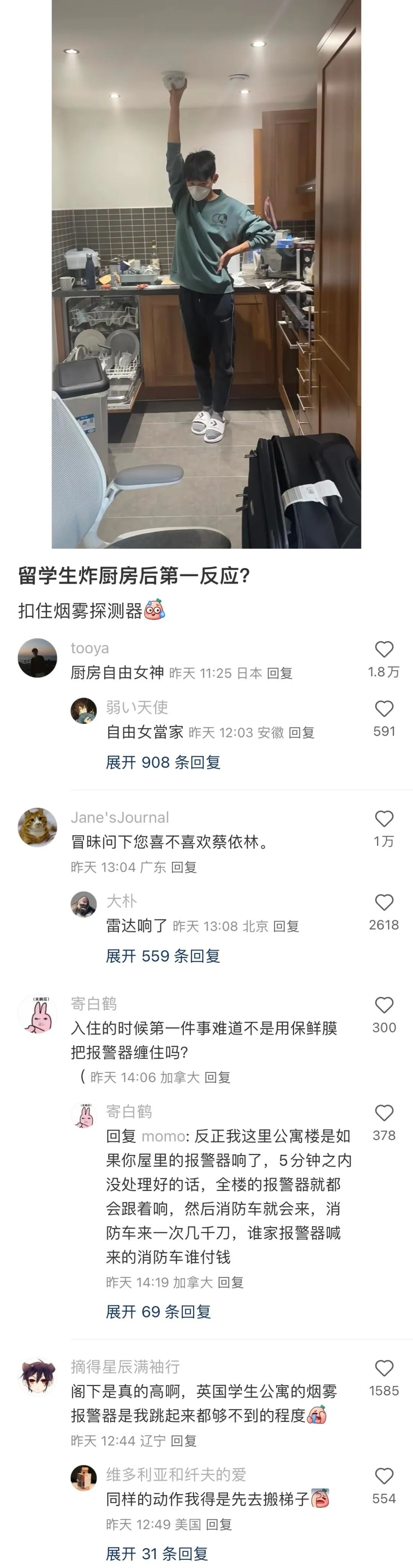Image resolution: width=413 pixels, height=1568 pixels.
Task: Like 大朴's reply 雷达响了
Action: tap(384, 902)
